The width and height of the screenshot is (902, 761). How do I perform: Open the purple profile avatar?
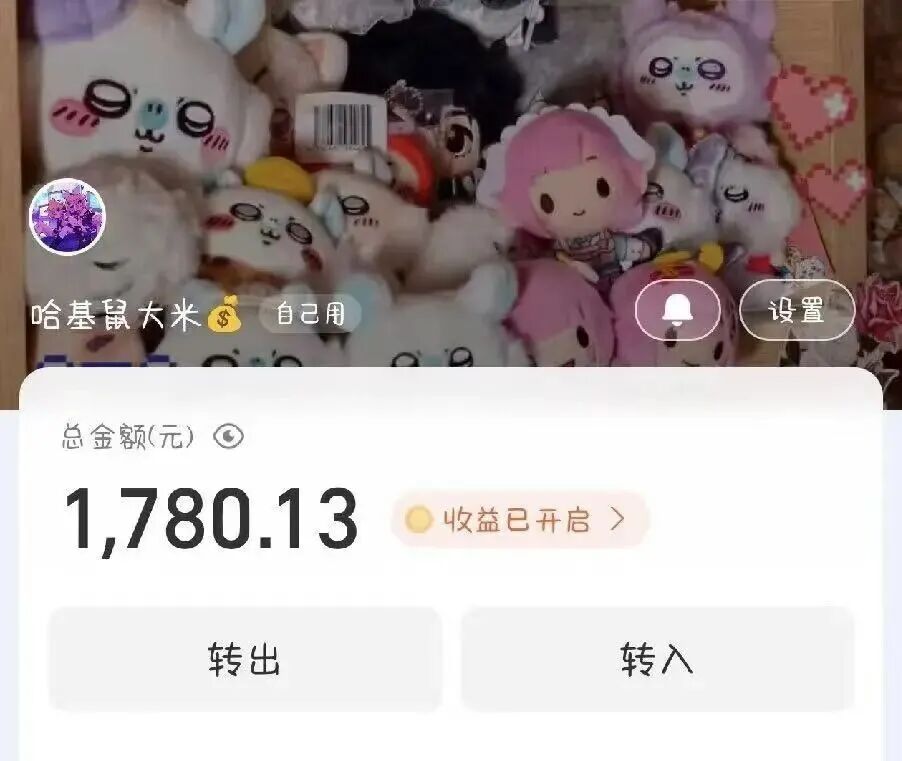tap(67, 216)
